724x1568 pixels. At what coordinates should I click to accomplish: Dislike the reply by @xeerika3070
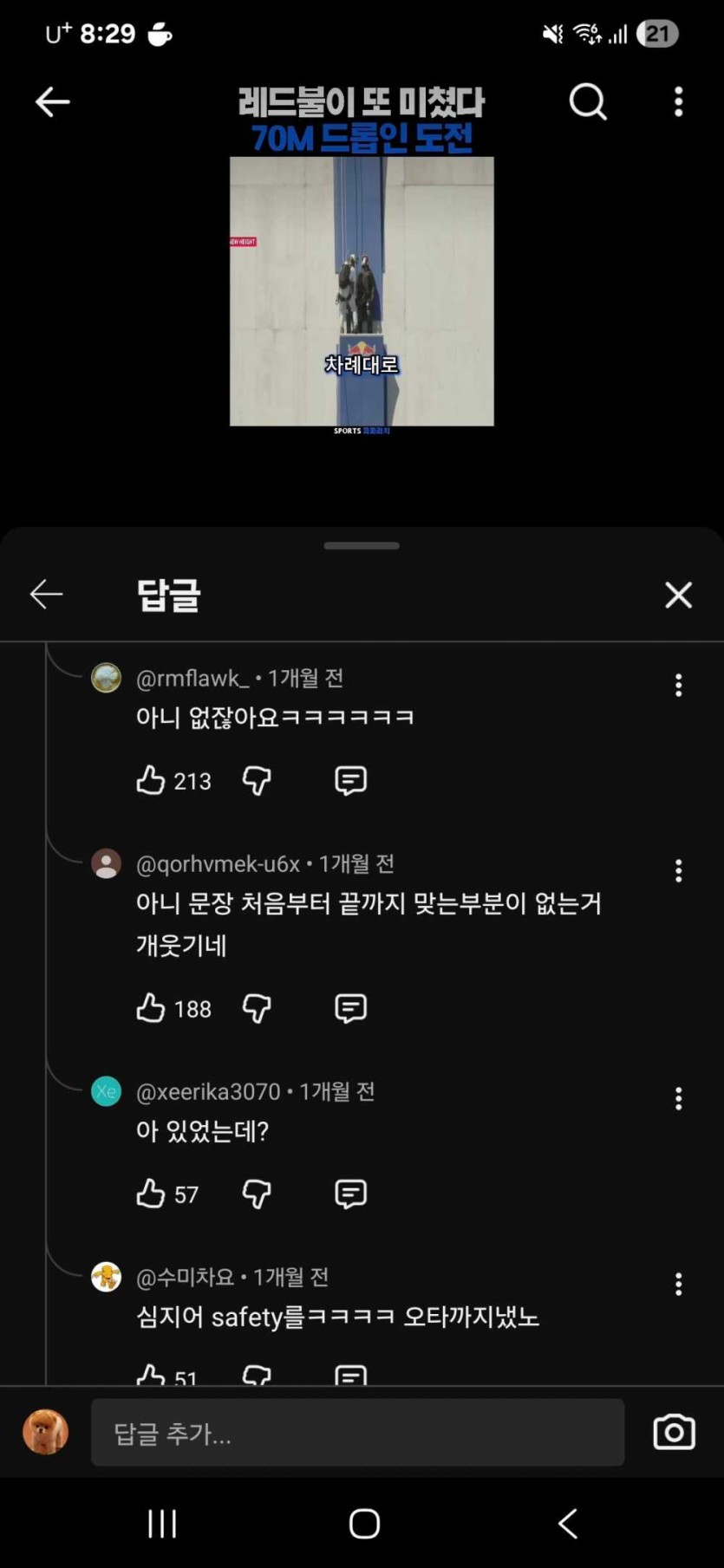point(257,1194)
